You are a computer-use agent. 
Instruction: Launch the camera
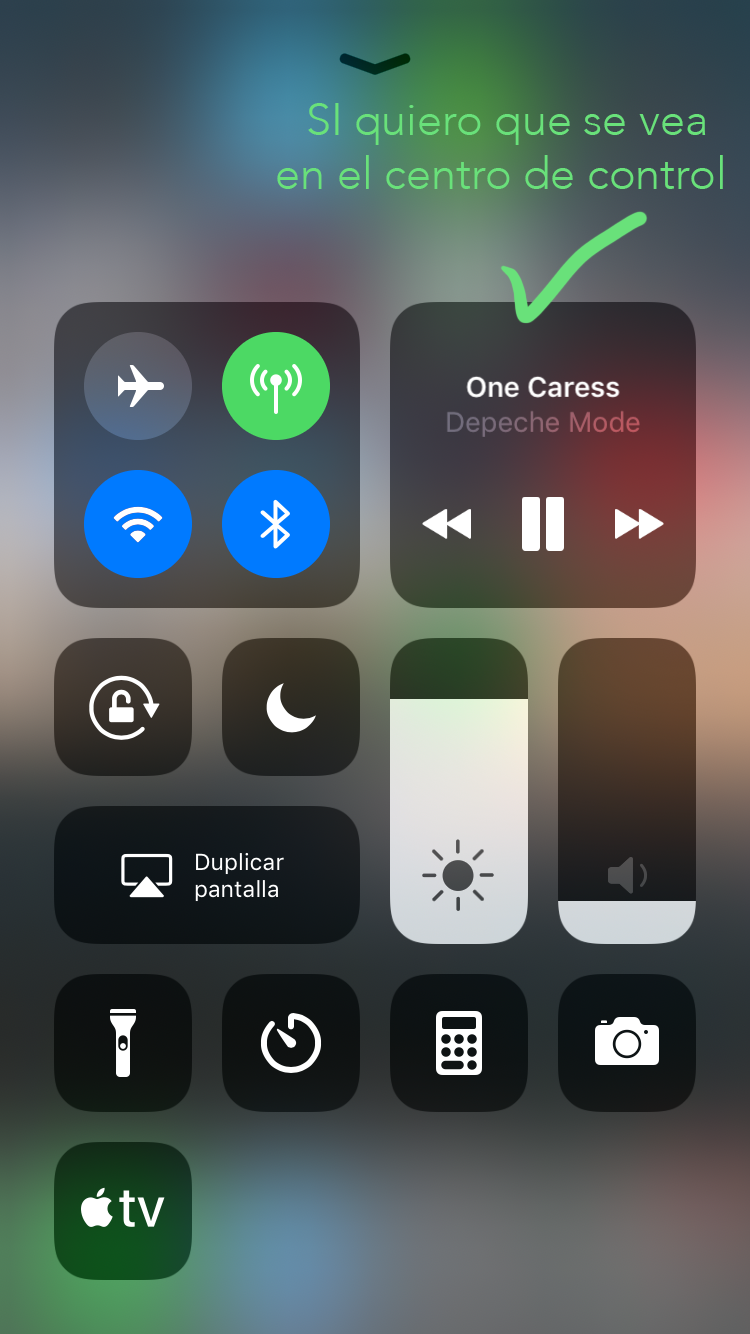627,1043
